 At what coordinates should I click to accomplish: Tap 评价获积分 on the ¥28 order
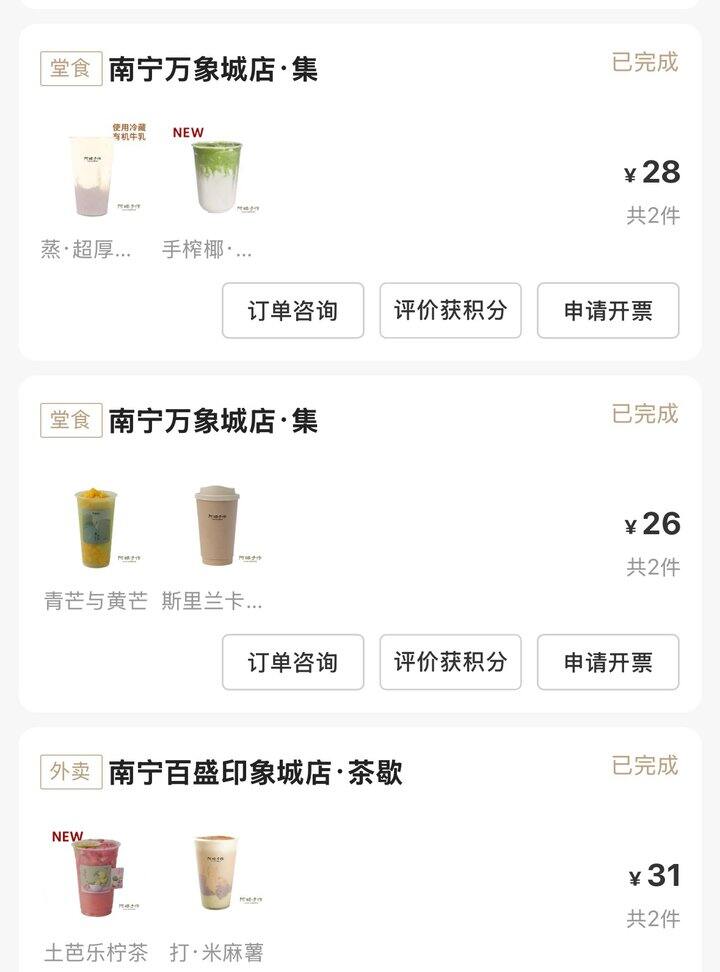coord(450,311)
